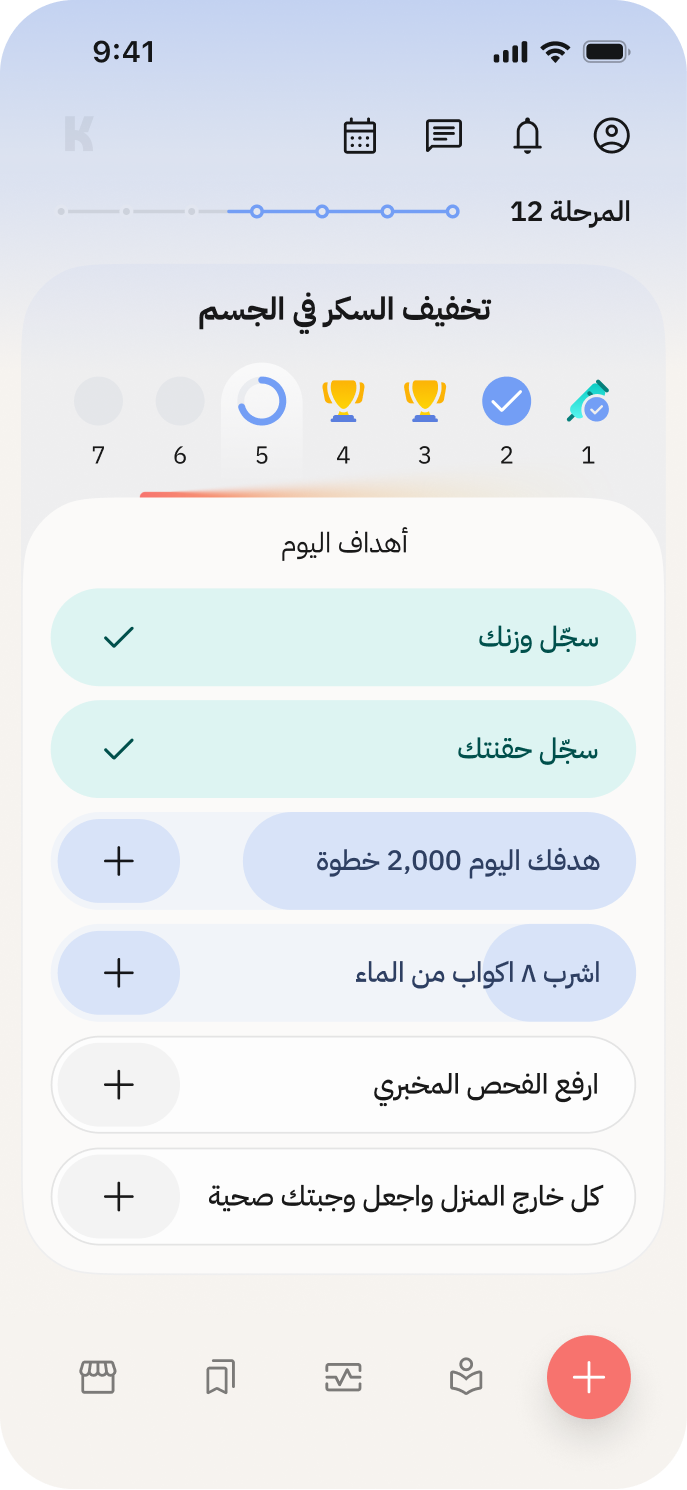Screen dimensions: 687x1490
Task: Open the notifications bell
Action: (527, 136)
